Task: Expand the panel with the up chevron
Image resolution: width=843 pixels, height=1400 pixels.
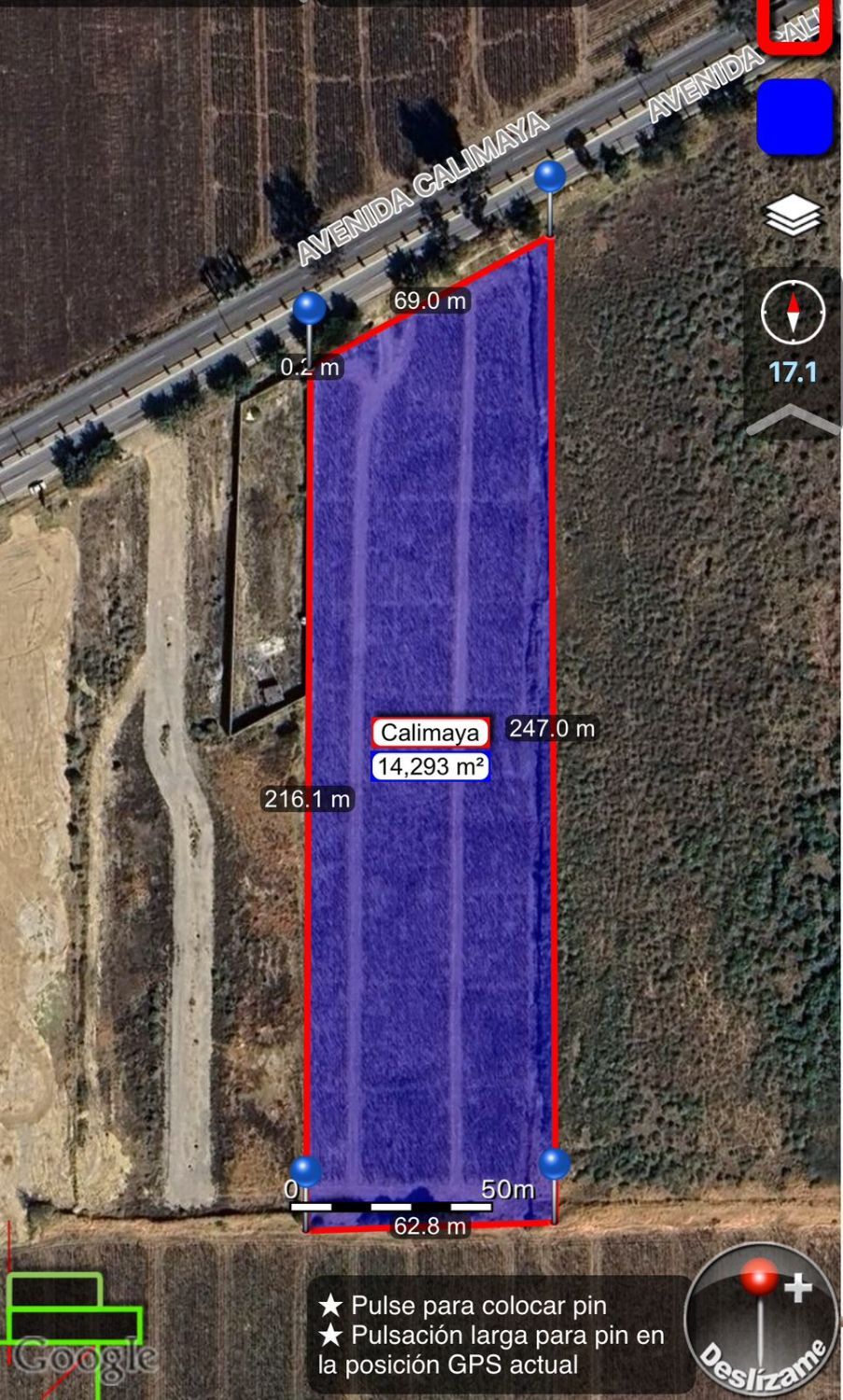Action: pos(793,420)
